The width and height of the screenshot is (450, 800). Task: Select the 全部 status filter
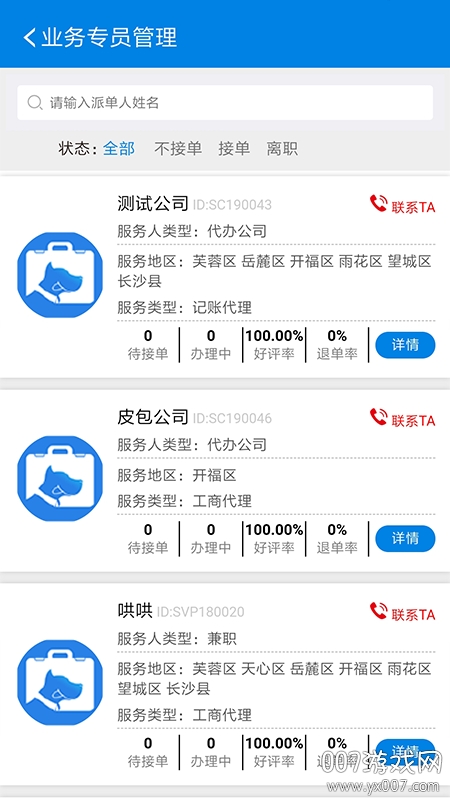coord(119,148)
